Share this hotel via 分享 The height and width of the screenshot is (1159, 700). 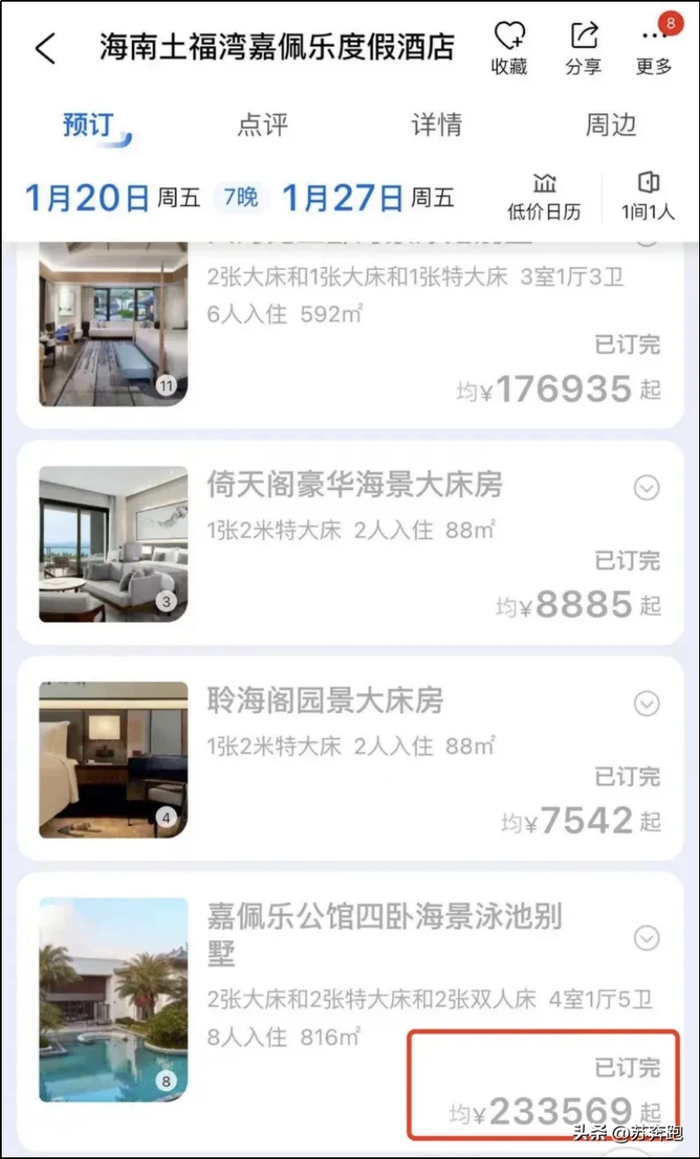coord(583,48)
